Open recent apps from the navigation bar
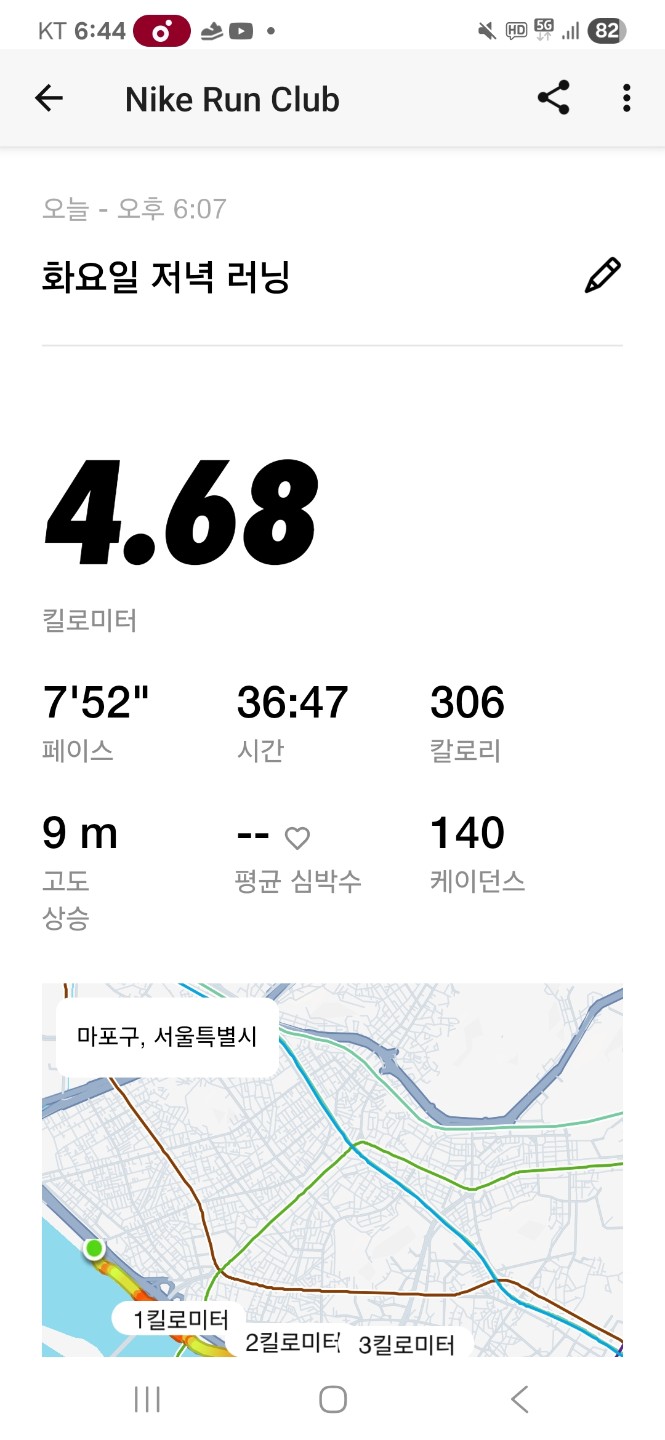This screenshot has height=1440, width=665. point(147,1399)
